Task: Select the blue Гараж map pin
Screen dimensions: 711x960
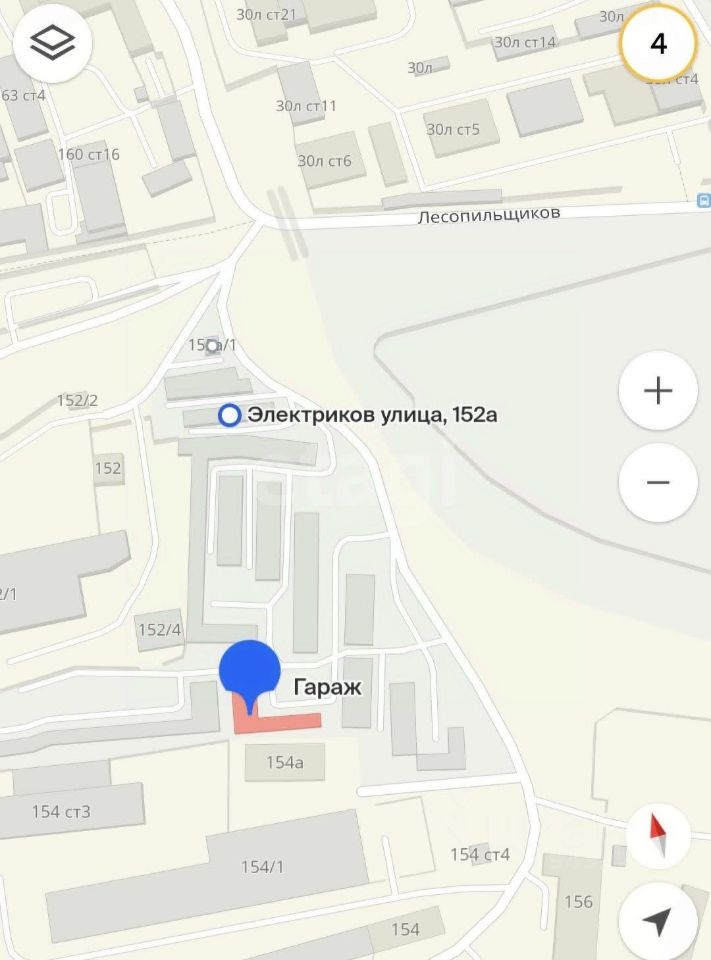Action: pos(249,671)
